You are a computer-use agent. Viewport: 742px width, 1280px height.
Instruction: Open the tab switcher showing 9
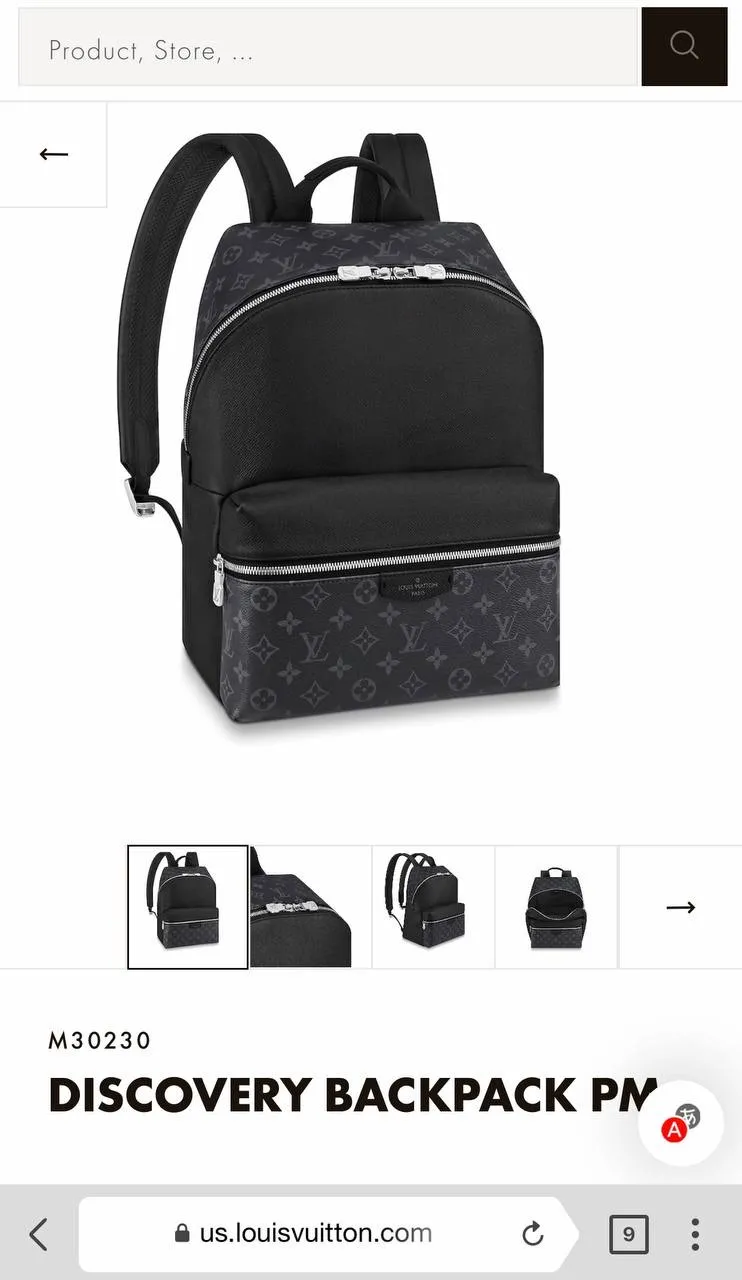pyautogui.click(x=628, y=1234)
